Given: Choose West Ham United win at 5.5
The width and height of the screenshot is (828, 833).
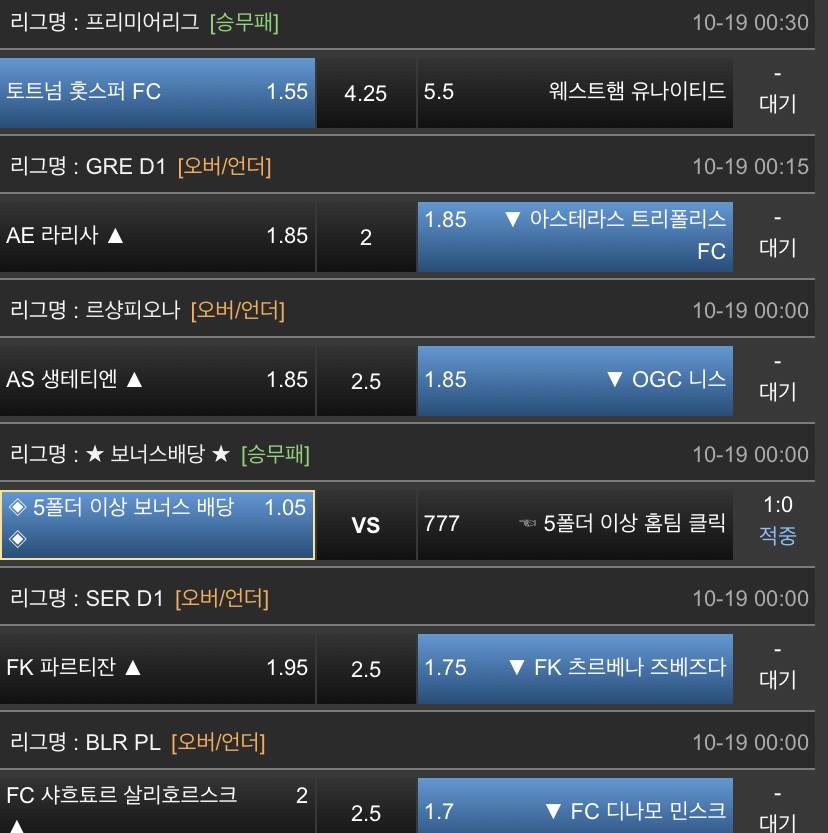Looking at the screenshot, I should (x=575, y=92).
